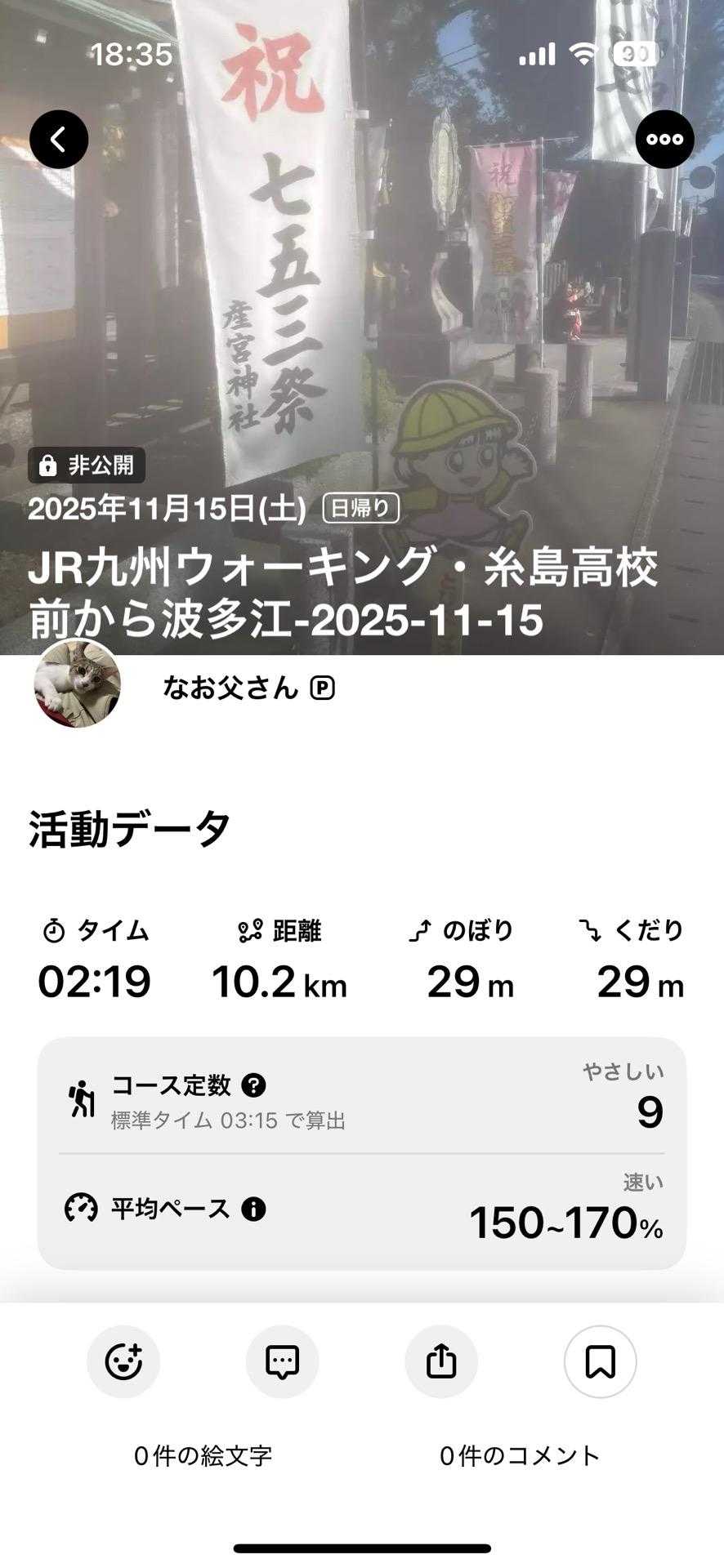Open なお父さん's profile picture
The image size is (724, 1568).
(x=77, y=684)
